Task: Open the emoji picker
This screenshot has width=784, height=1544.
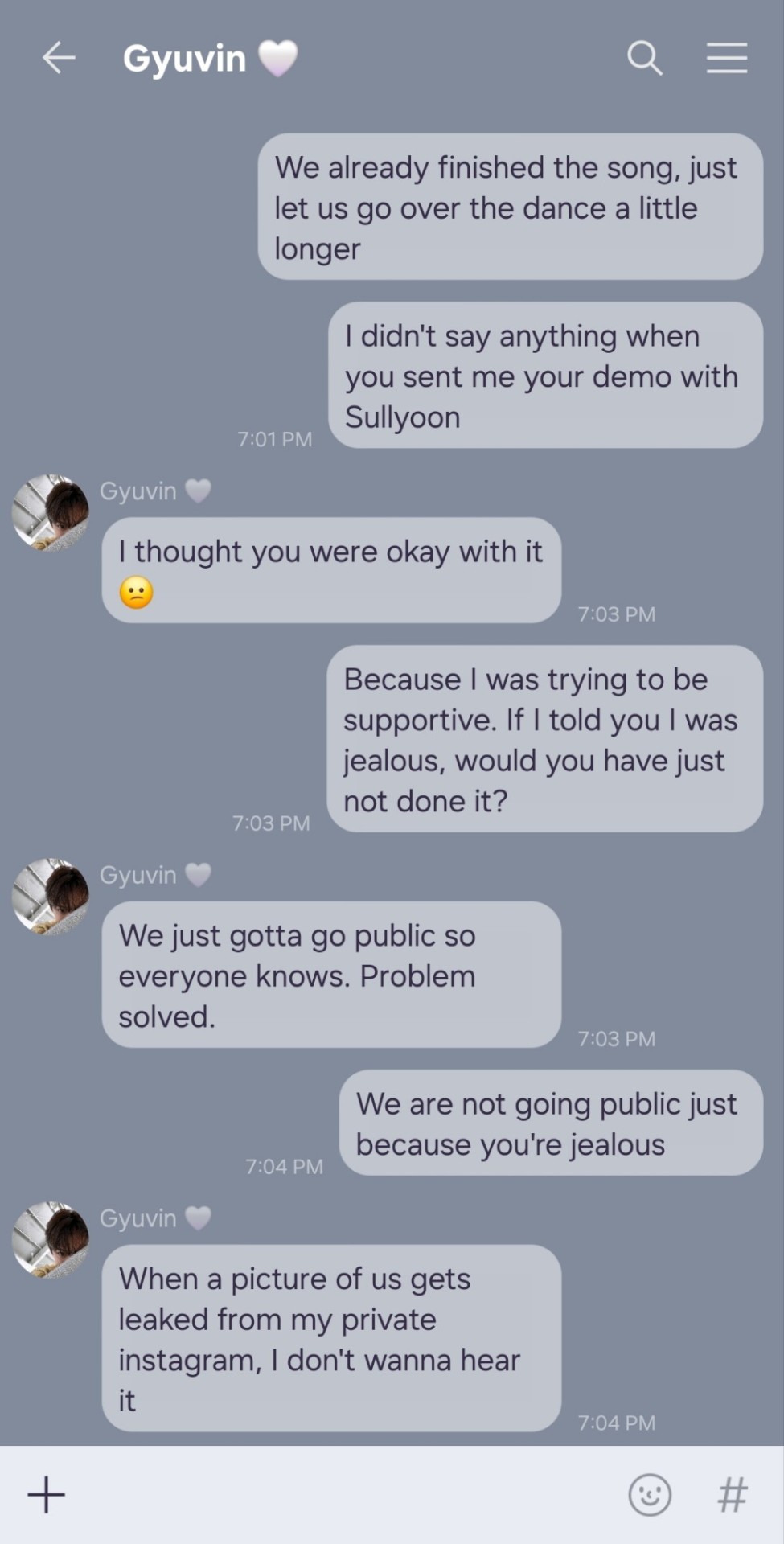Action: point(649,1495)
